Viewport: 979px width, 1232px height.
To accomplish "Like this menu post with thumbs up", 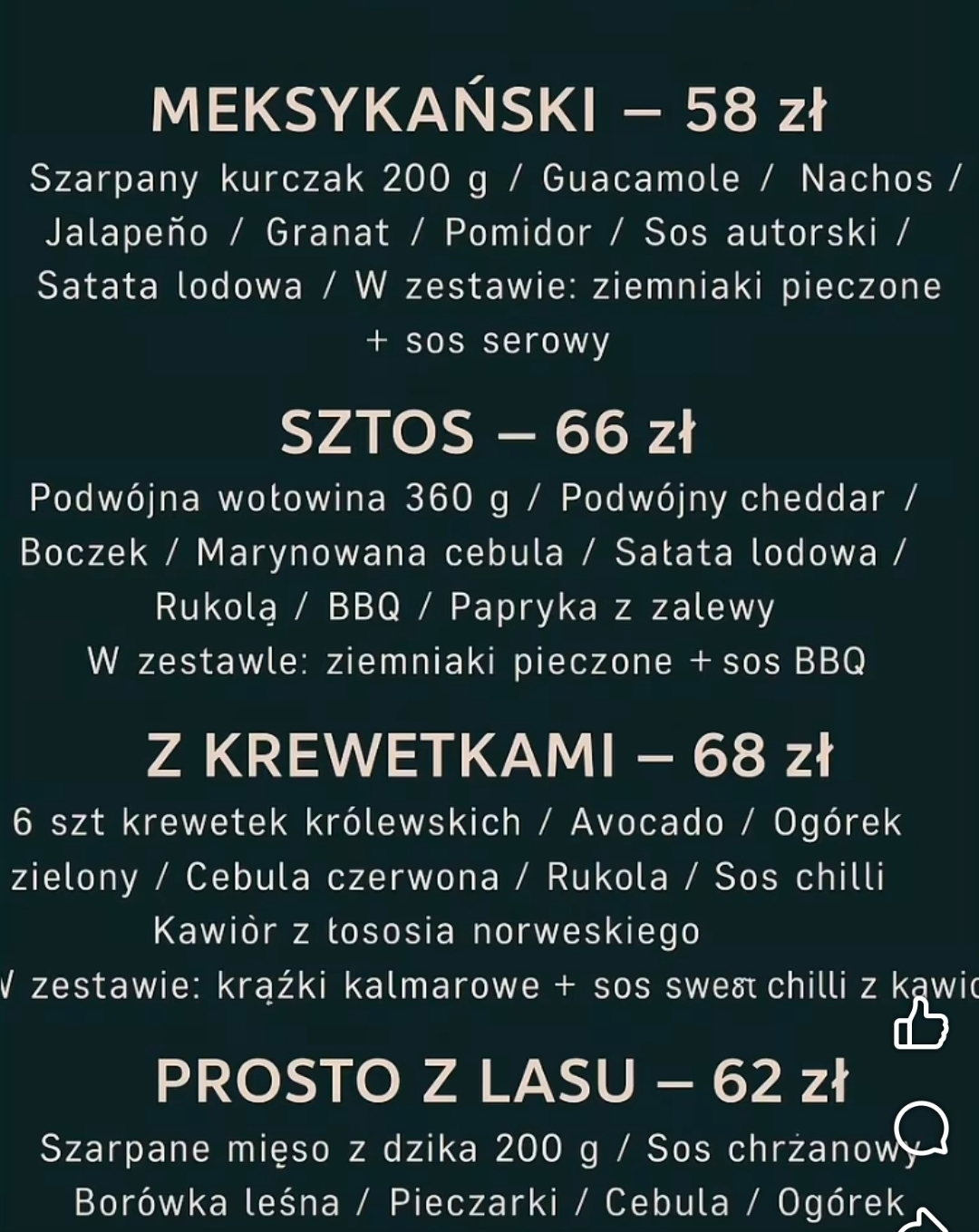I will click(921, 1025).
